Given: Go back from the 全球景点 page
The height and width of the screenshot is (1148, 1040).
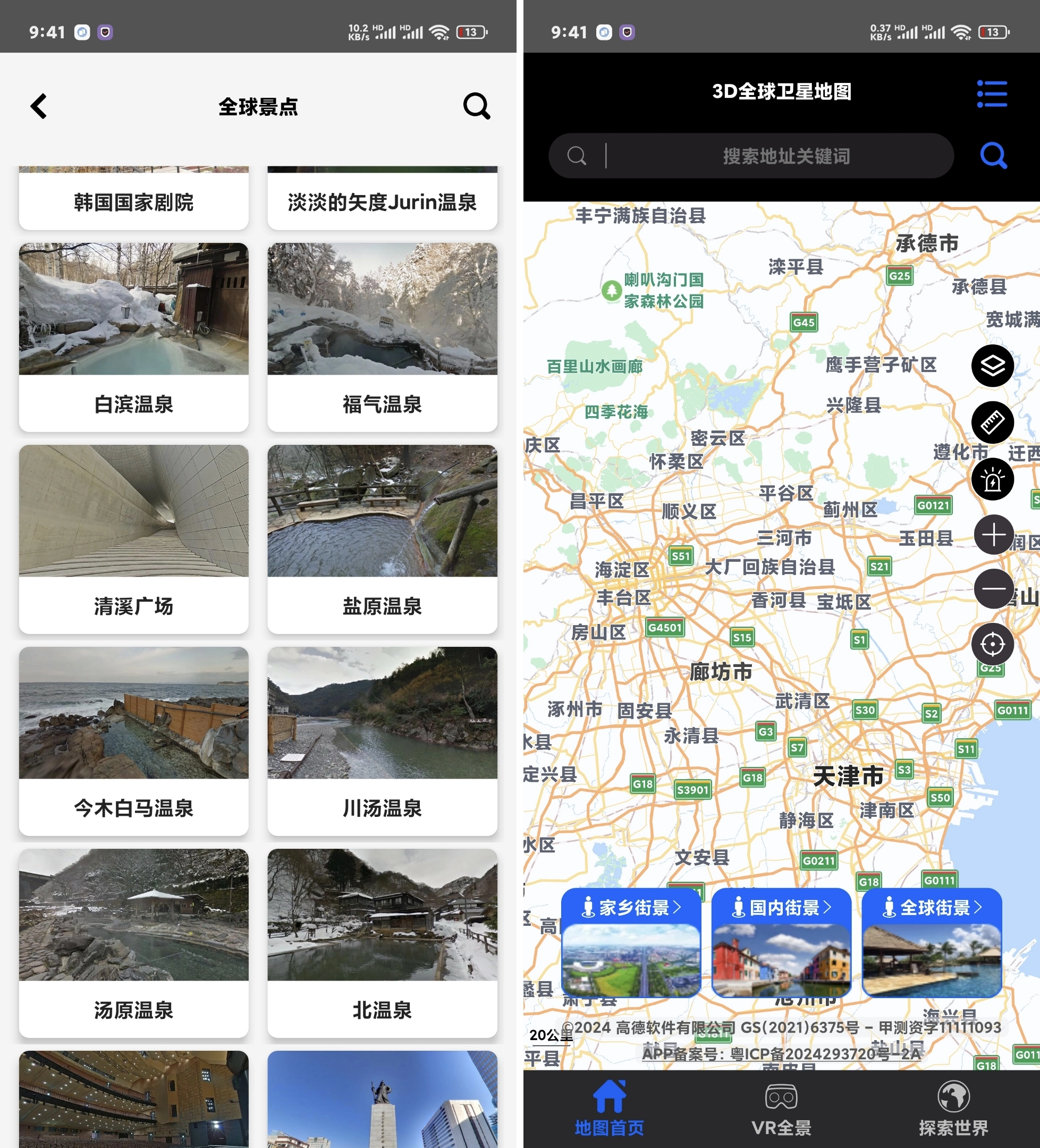Looking at the screenshot, I should pyautogui.click(x=39, y=106).
